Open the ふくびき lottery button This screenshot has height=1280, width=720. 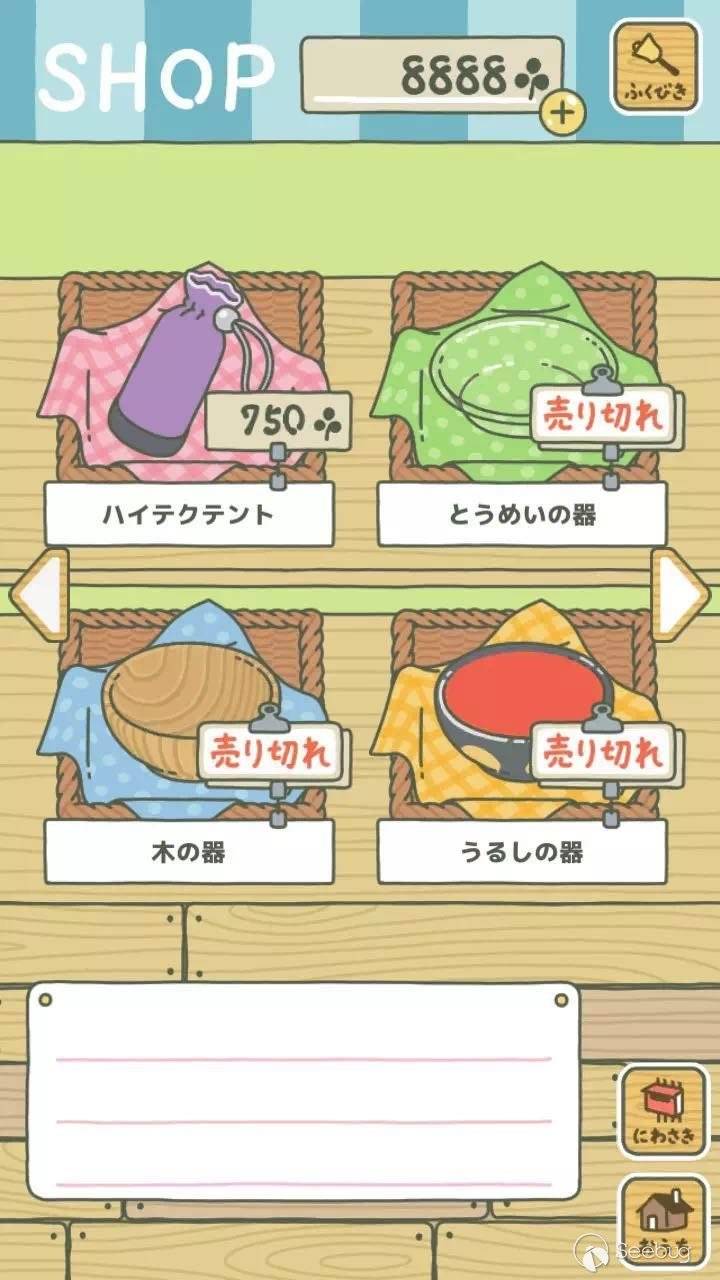click(x=656, y=66)
